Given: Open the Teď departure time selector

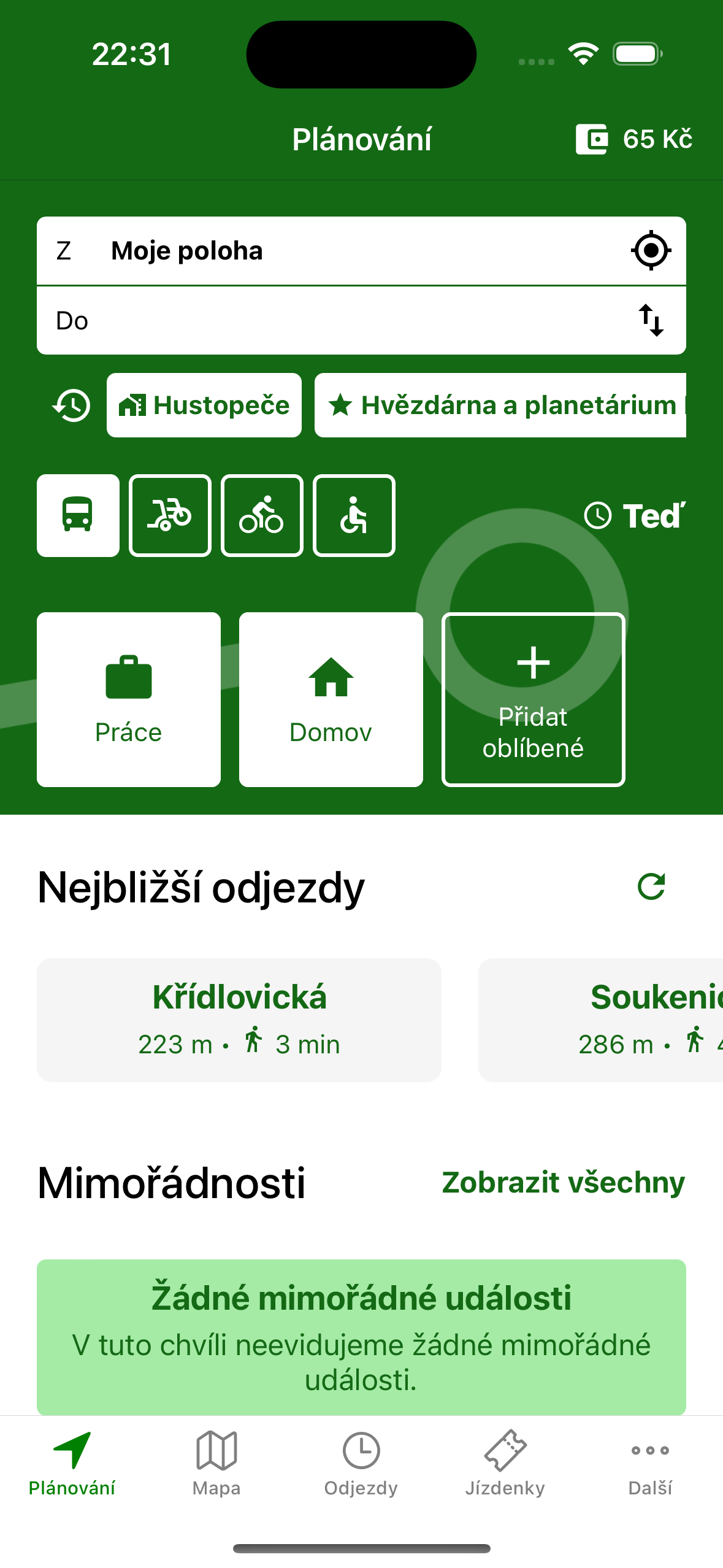Looking at the screenshot, I should tap(635, 515).
